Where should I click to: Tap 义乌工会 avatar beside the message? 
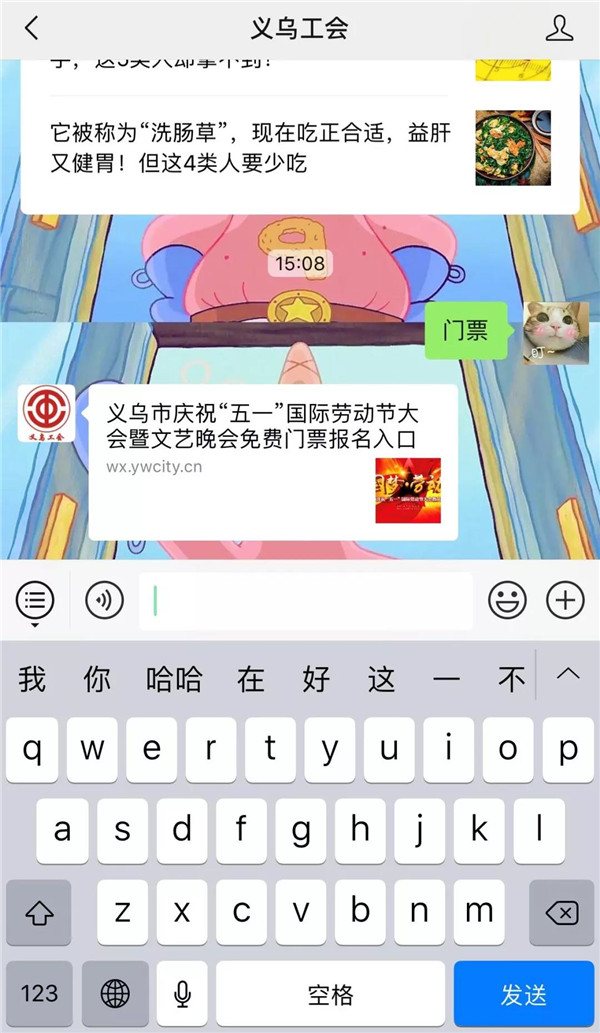pos(45,414)
